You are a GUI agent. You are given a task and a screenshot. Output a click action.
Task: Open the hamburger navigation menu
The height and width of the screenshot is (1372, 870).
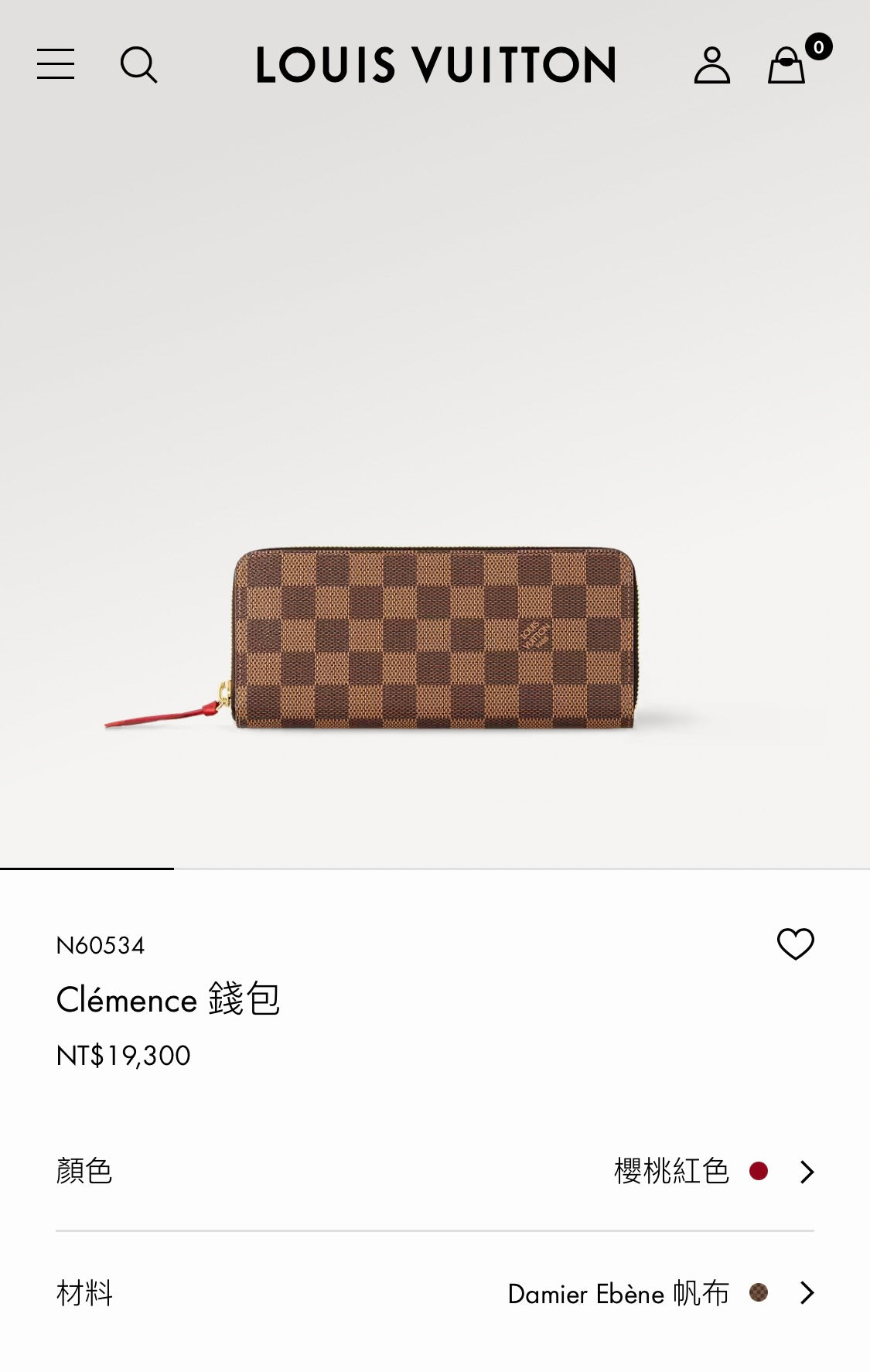point(56,64)
